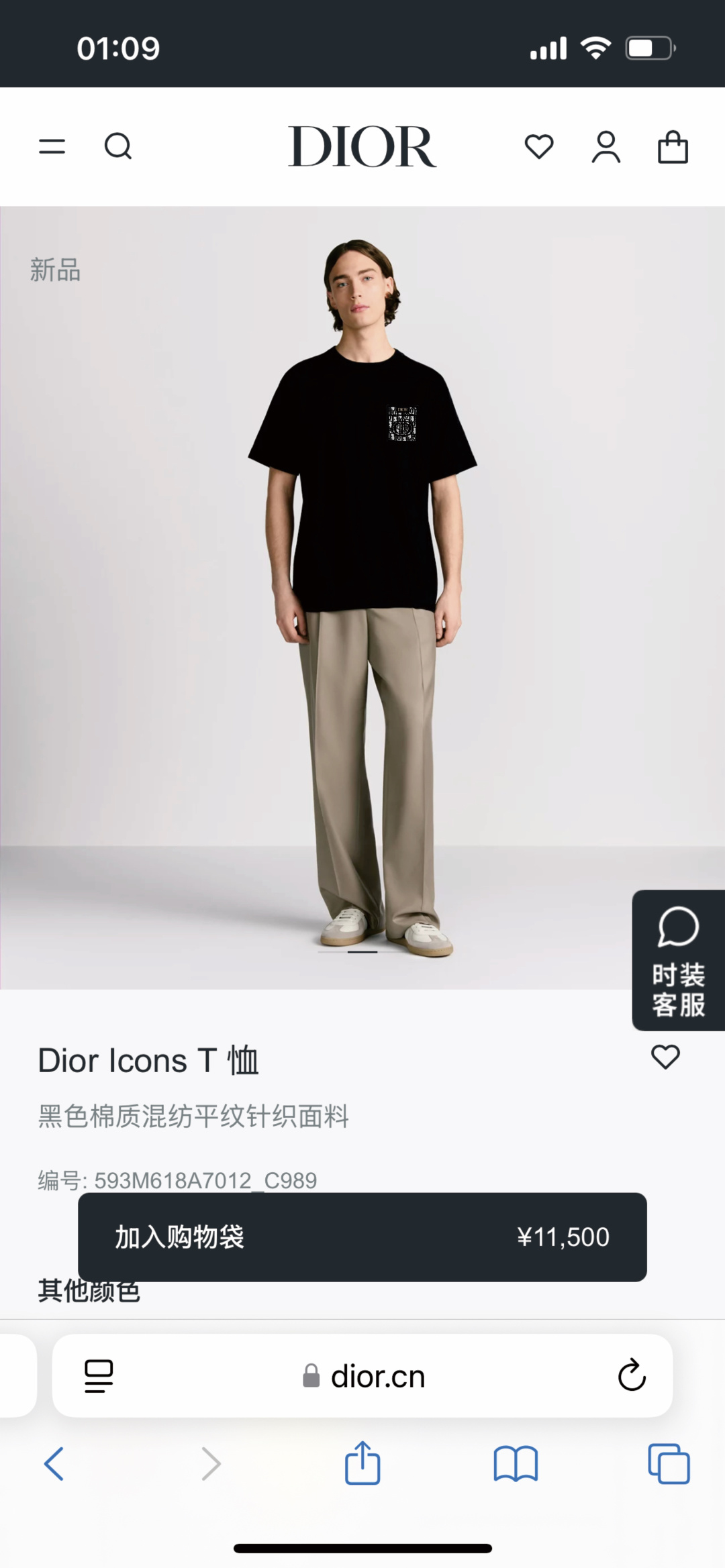Favorite the product with the heart toggle
This screenshot has width=725, height=1568.
point(666,1058)
